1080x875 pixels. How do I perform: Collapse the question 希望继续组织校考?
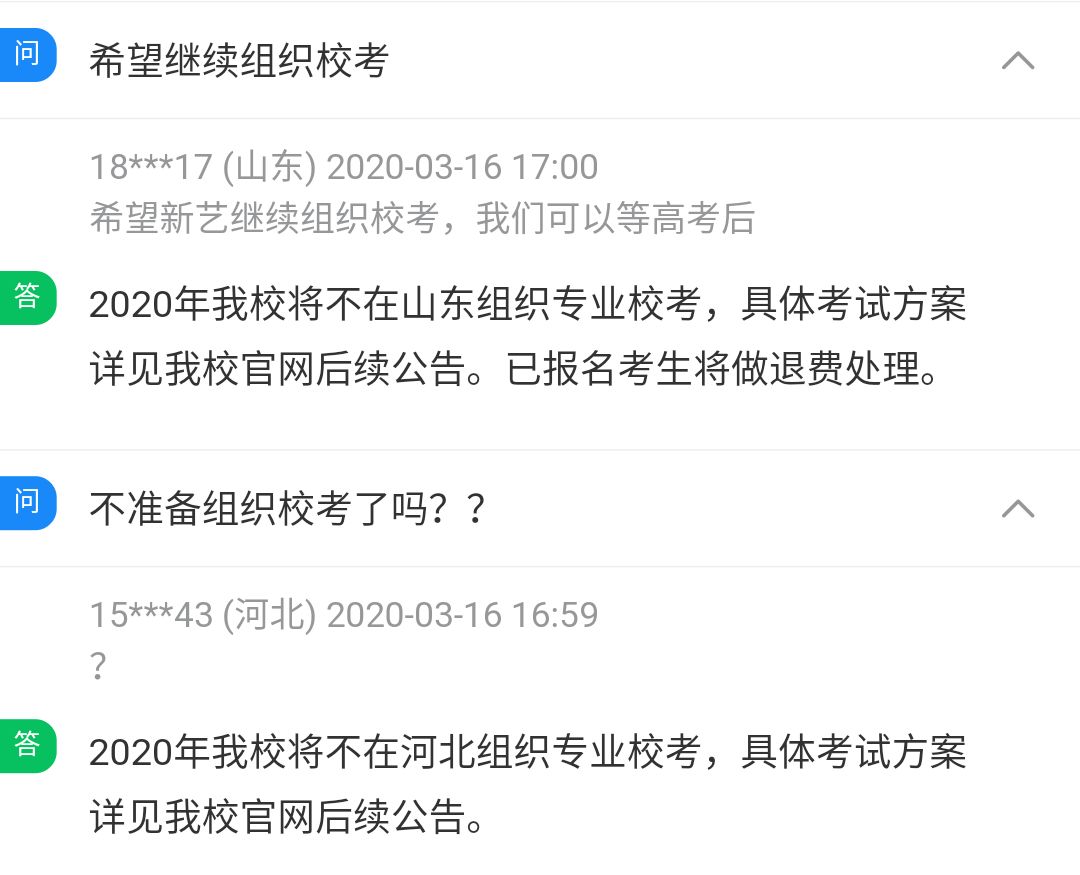click(1018, 61)
